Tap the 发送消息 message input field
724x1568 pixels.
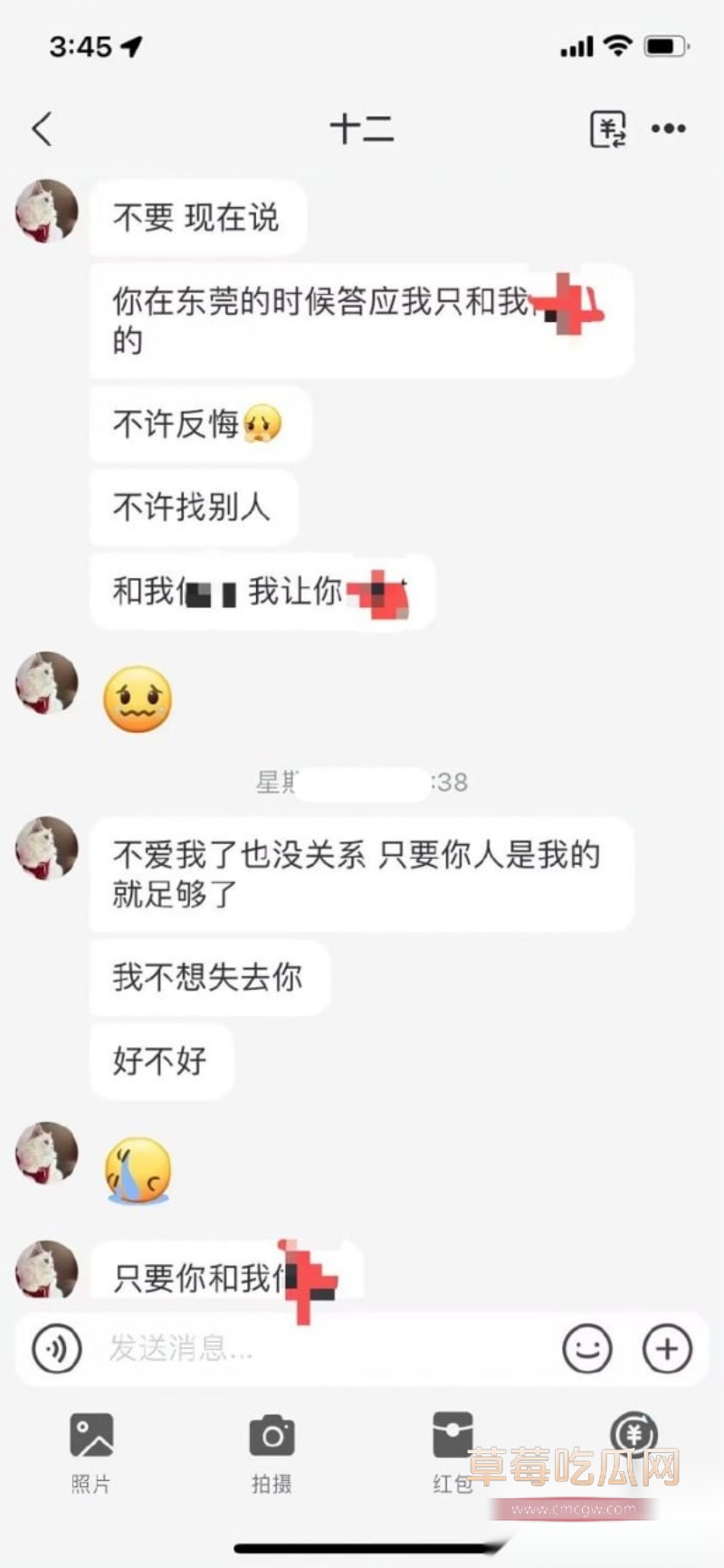(x=271, y=1349)
